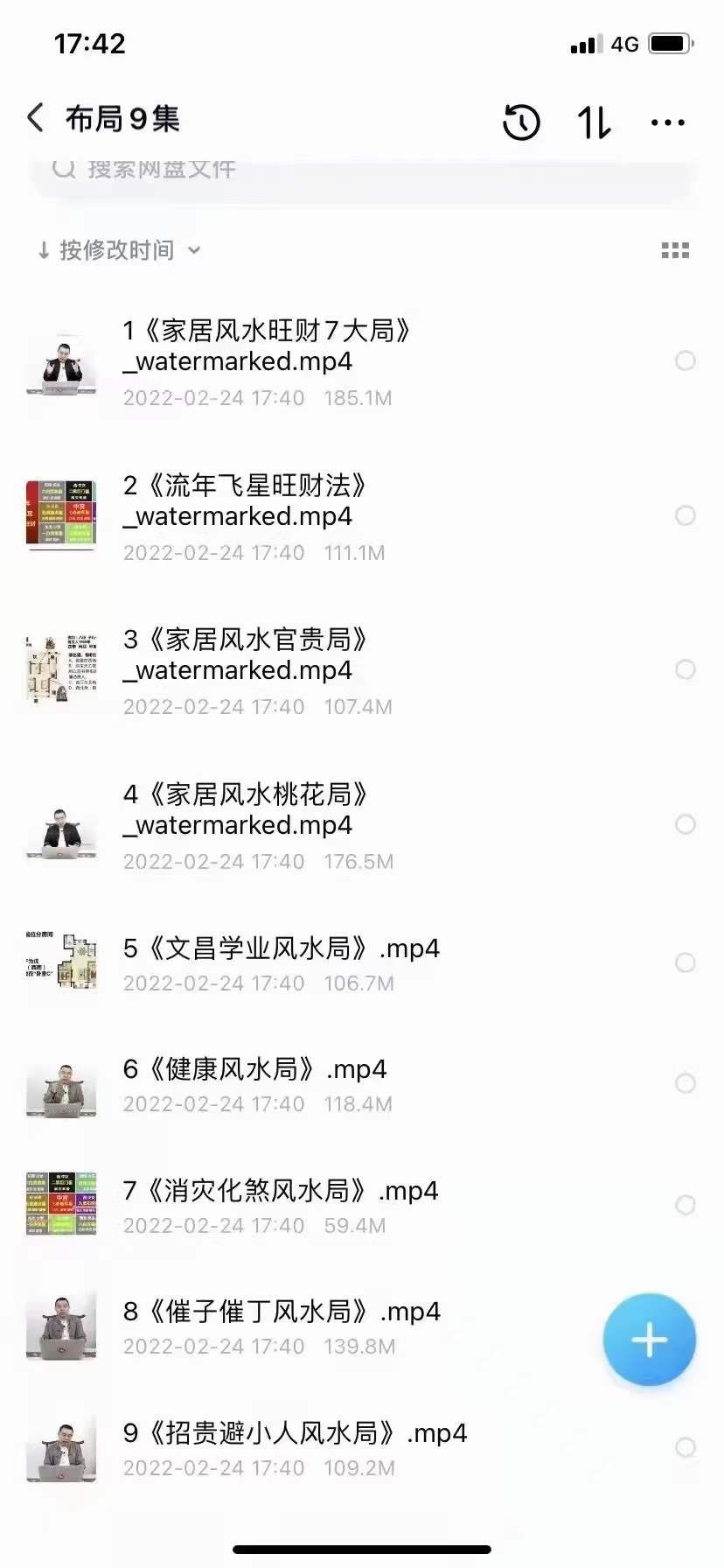Select the circle next to 5 文昌学业风水局
Viewport: 724px width, 1568px height.
coord(686,962)
